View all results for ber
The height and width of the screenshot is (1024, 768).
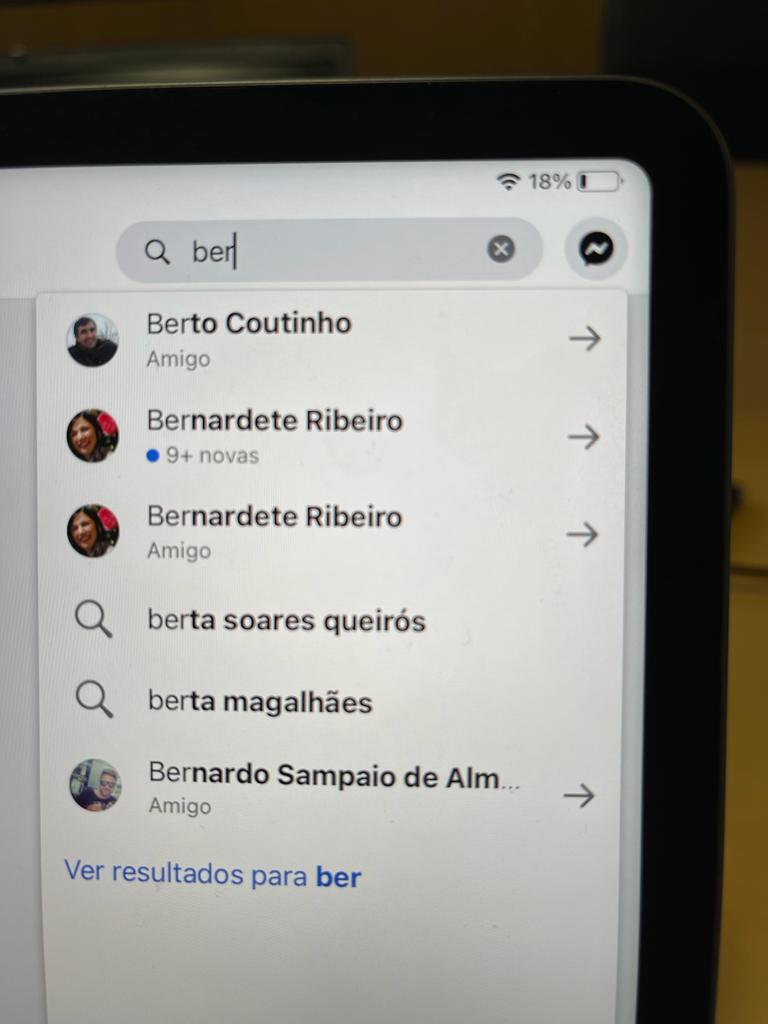click(x=212, y=875)
